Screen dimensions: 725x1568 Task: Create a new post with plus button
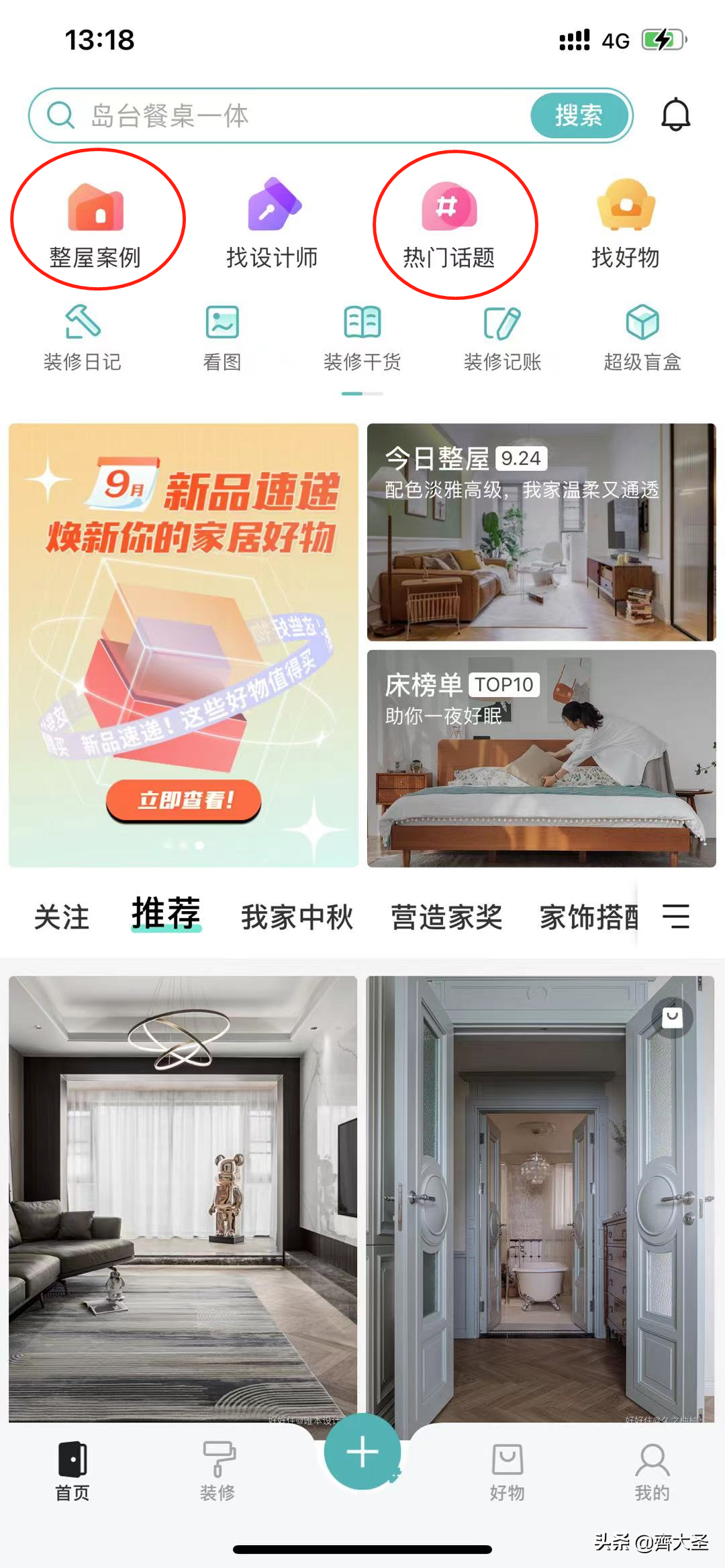362,1453
